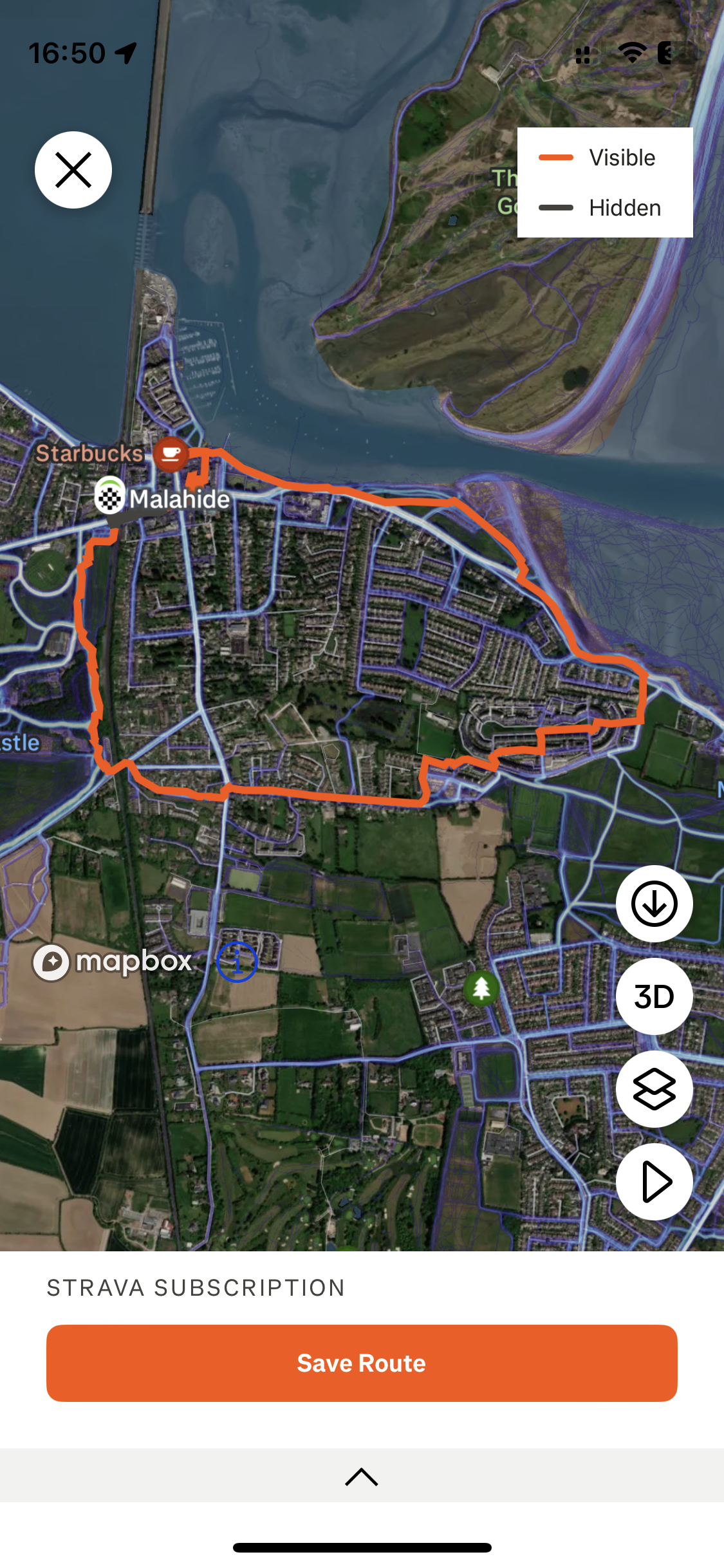Expand the bottom sheet with the chevron
This screenshot has height=1568, width=724.
362,1477
